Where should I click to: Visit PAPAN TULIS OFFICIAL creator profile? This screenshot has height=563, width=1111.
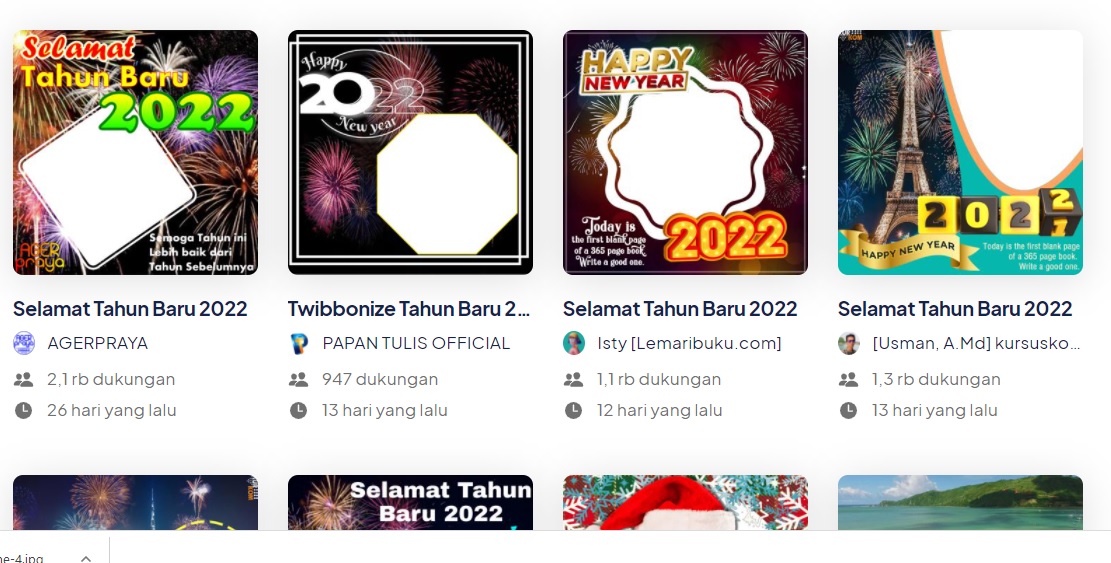coord(416,344)
